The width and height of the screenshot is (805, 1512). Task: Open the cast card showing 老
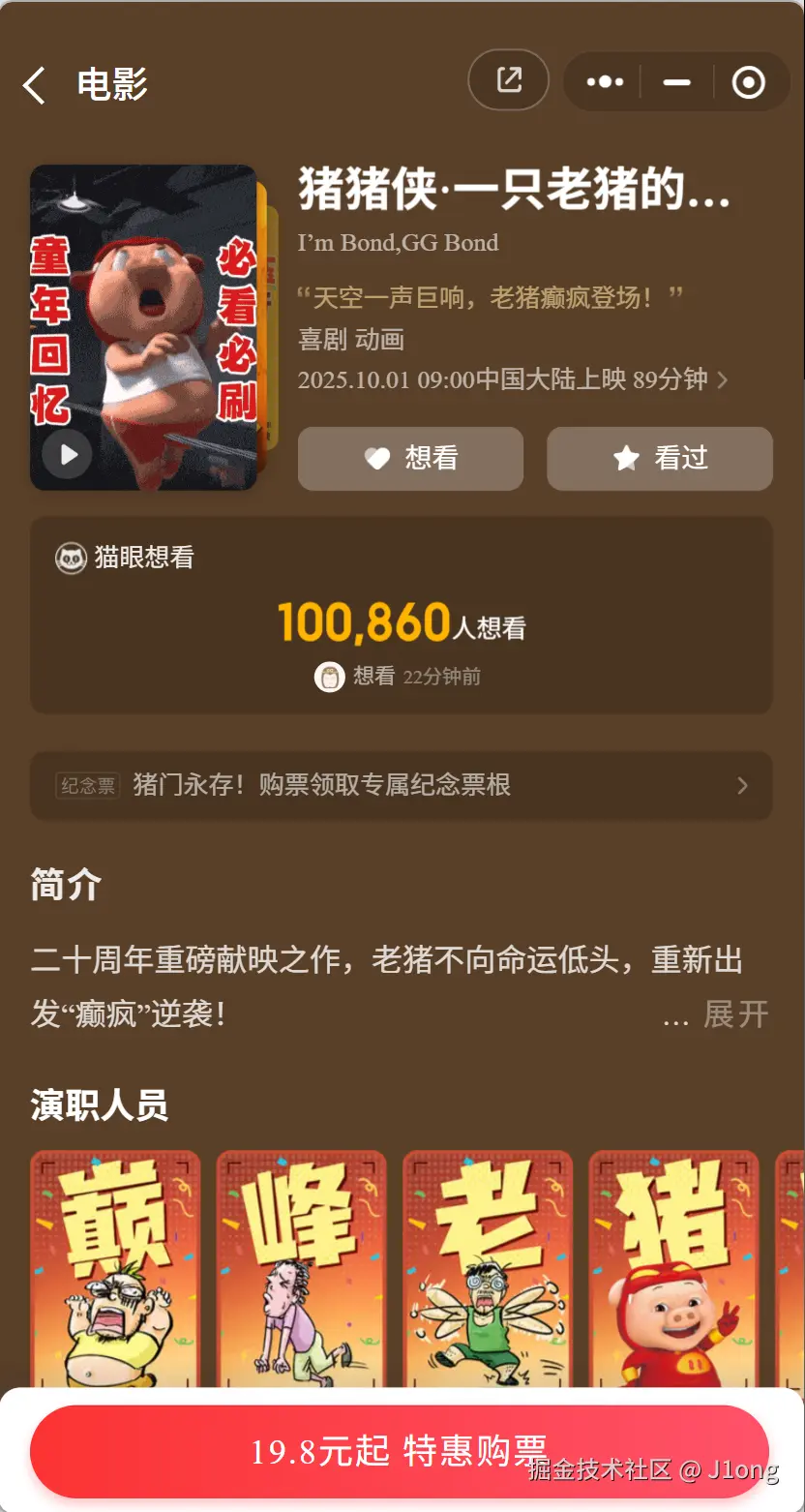[x=488, y=1268]
